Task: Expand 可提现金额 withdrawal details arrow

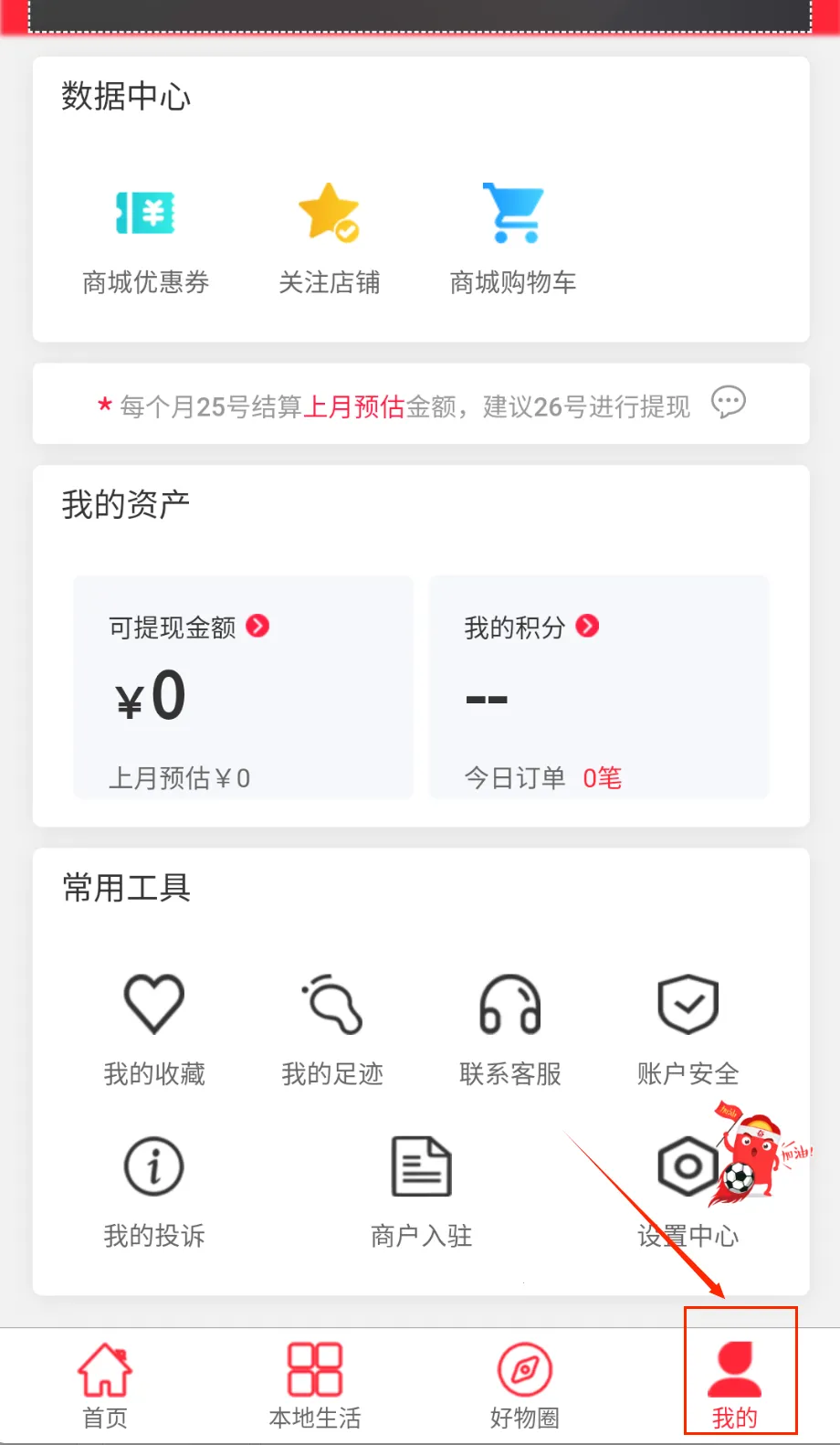Action: coord(258,627)
